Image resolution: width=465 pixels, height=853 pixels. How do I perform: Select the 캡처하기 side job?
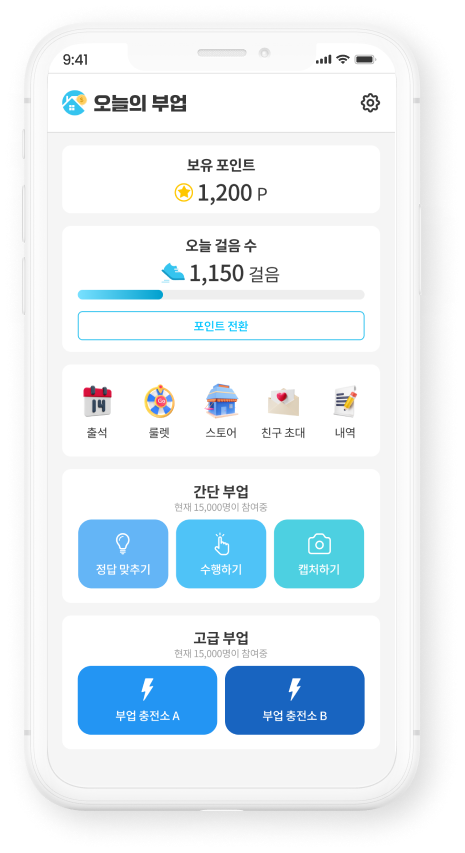[319, 554]
